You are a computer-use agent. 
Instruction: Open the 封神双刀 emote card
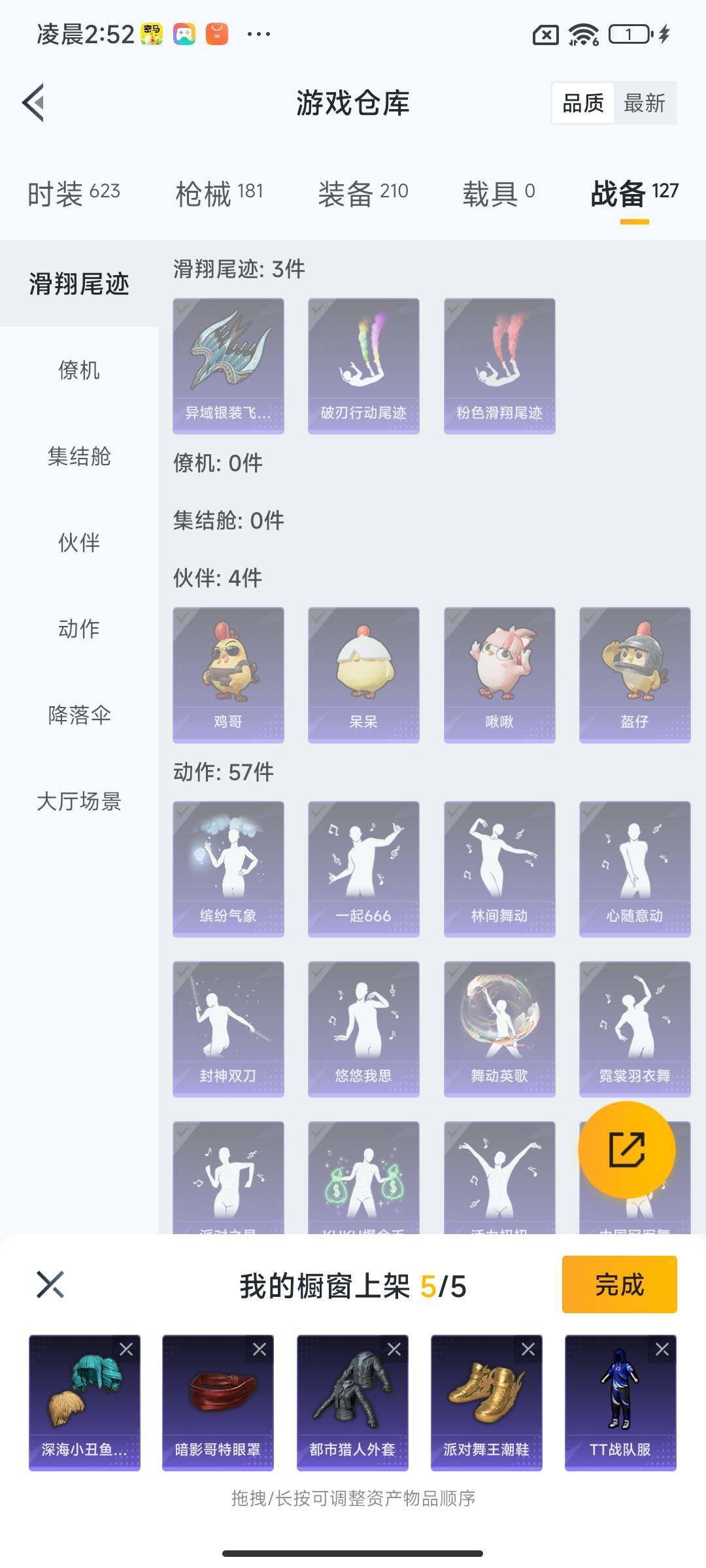[x=227, y=1026]
